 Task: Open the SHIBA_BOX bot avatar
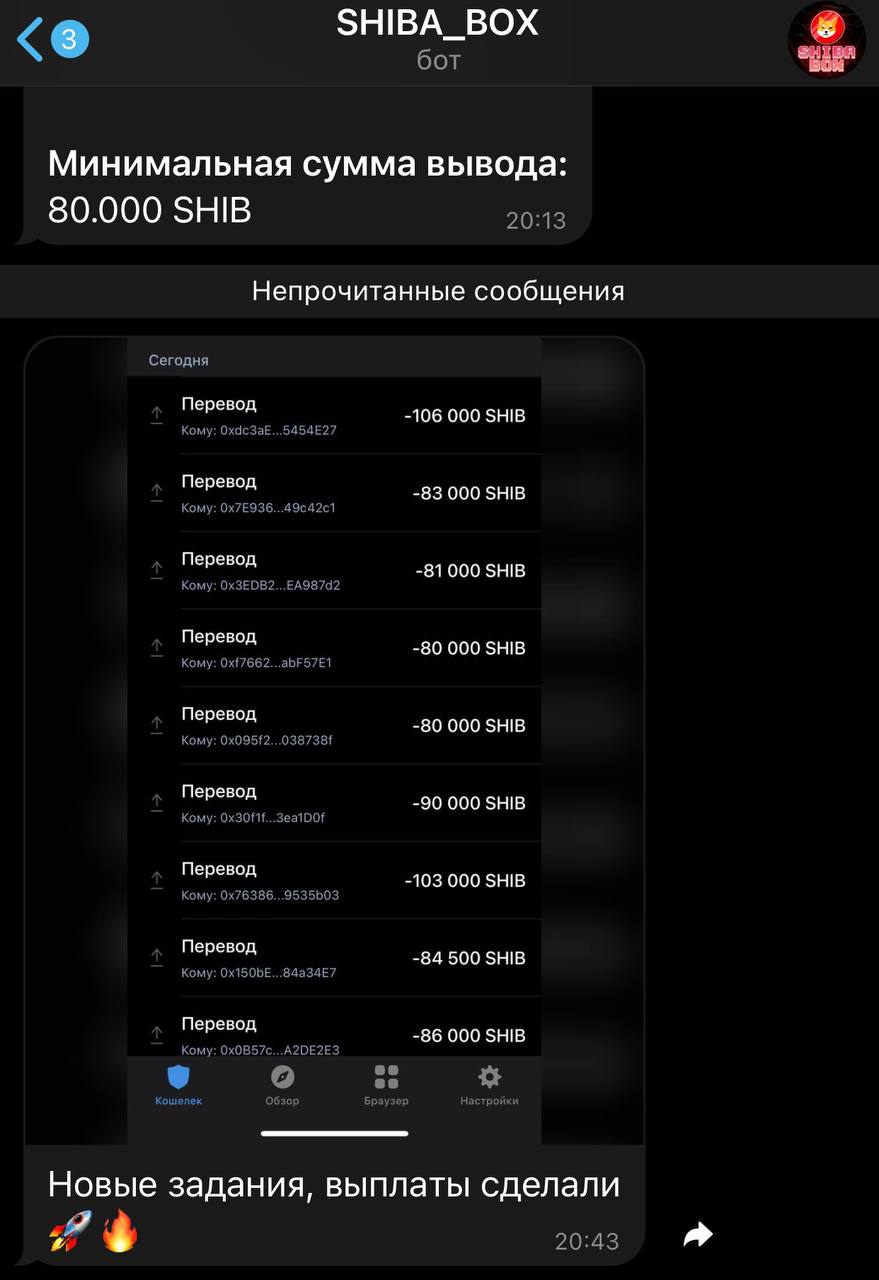click(x=826, y=40)
